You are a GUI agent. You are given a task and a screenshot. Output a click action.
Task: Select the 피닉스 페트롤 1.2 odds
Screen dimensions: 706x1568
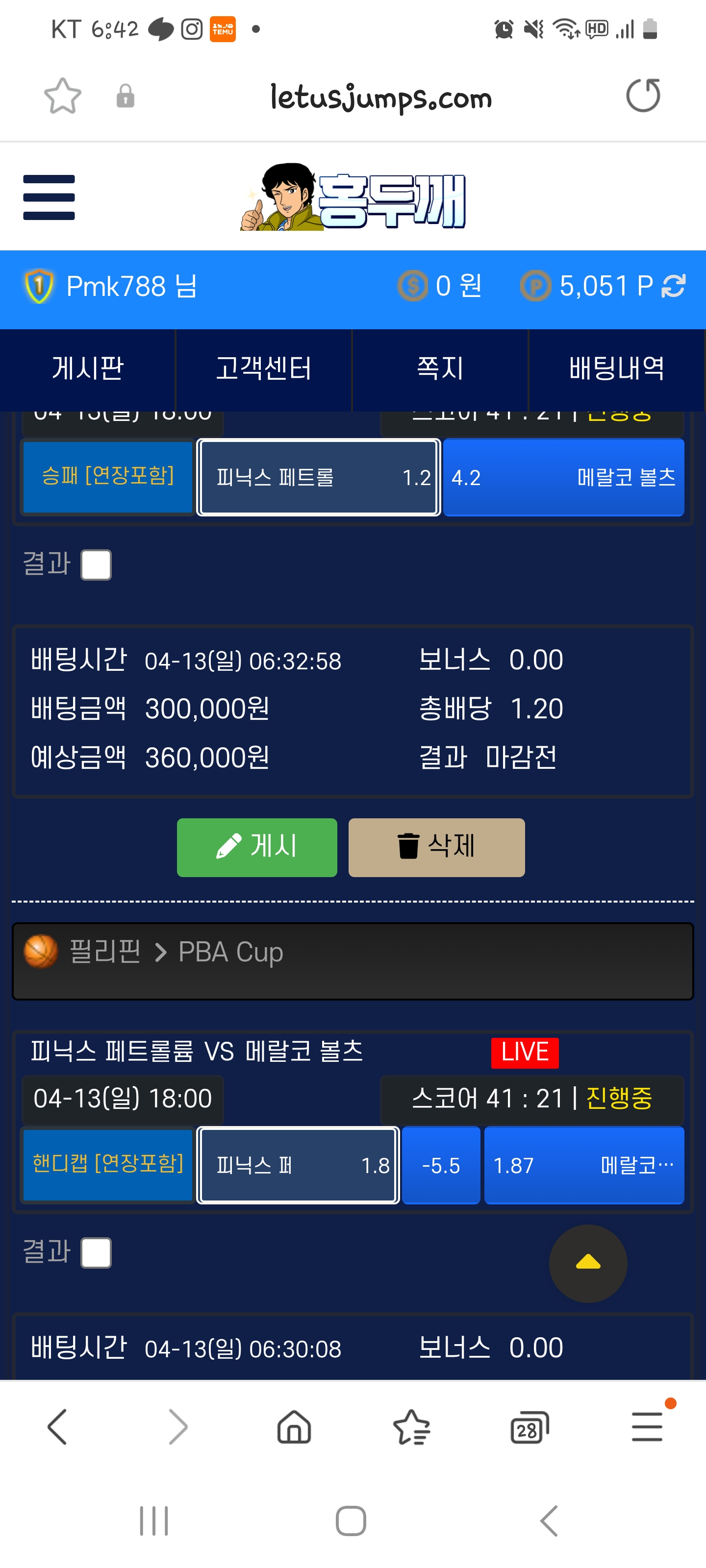318,477
